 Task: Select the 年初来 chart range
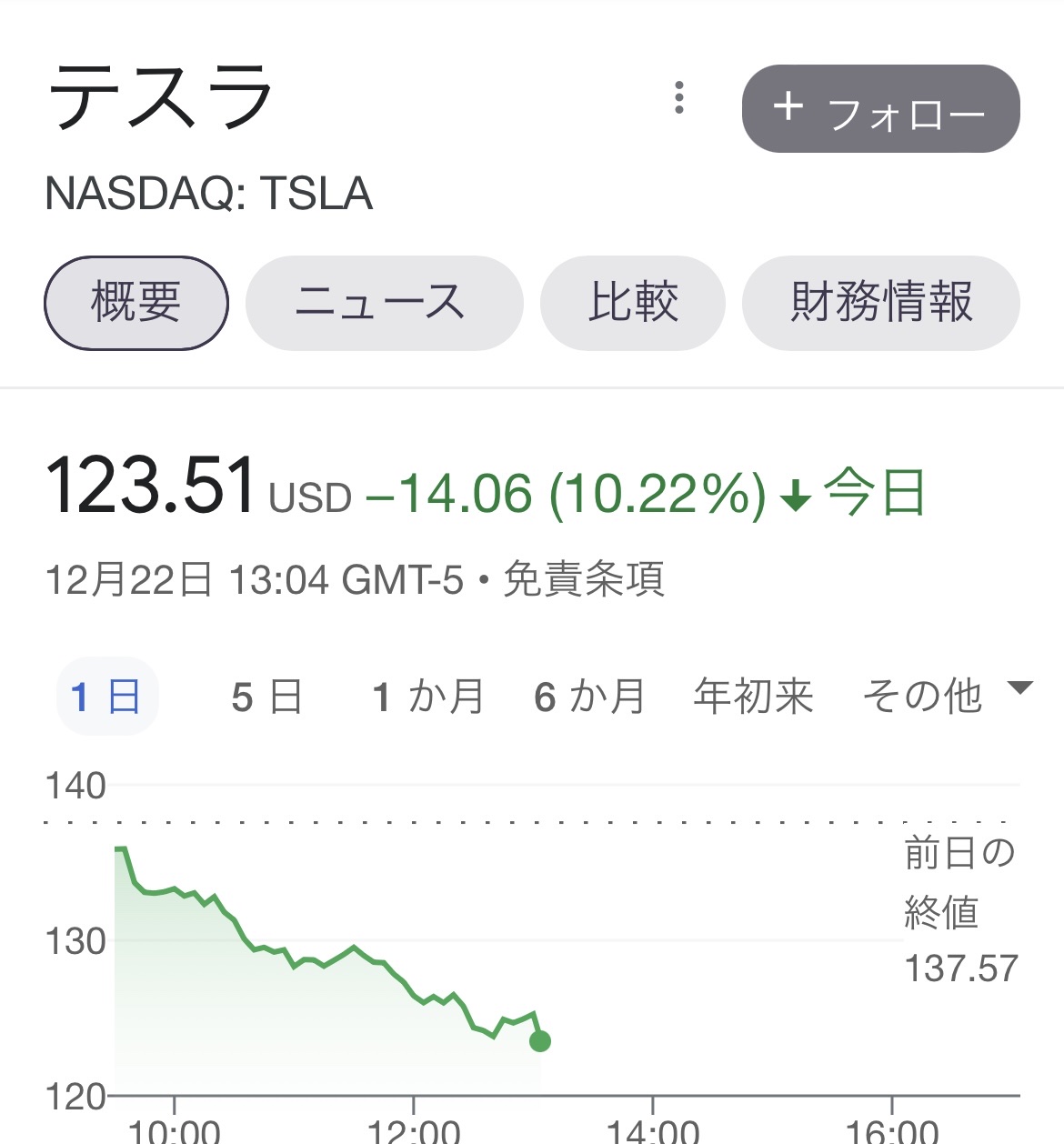(x=753, y=697)
